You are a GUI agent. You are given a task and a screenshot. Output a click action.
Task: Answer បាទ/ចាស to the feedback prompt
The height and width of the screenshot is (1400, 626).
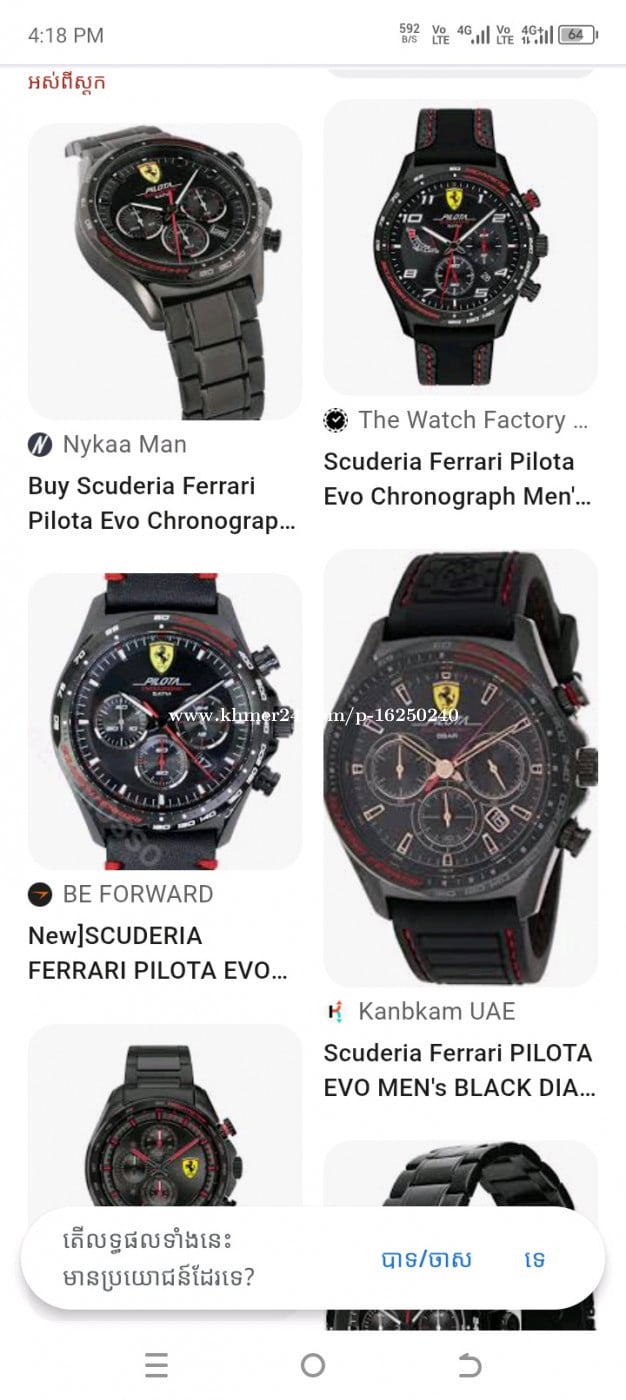coord(426,1259)
